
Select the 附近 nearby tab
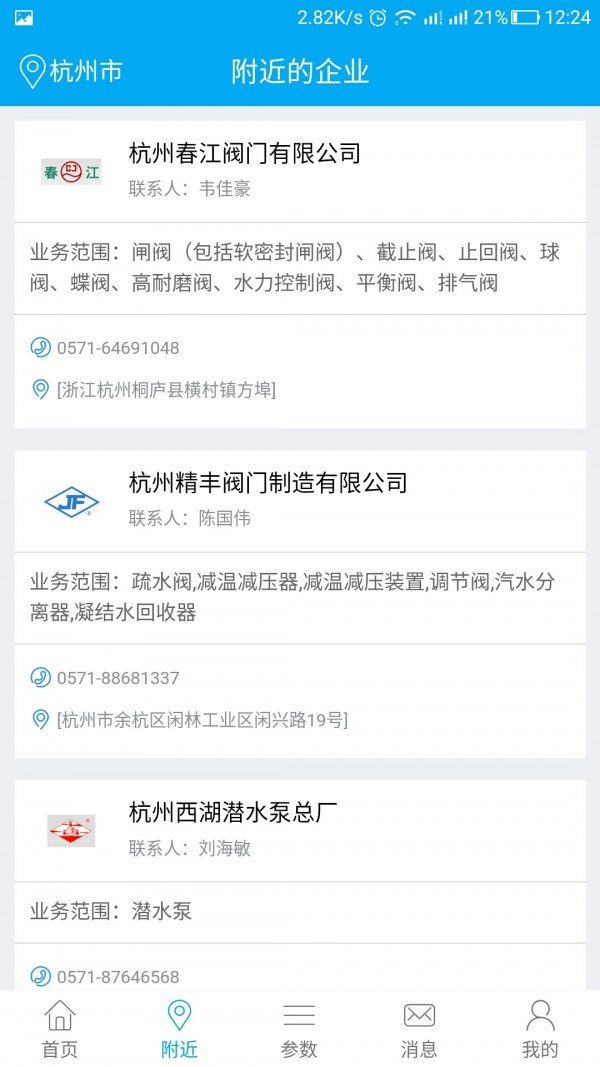(x=180, y=1029)
